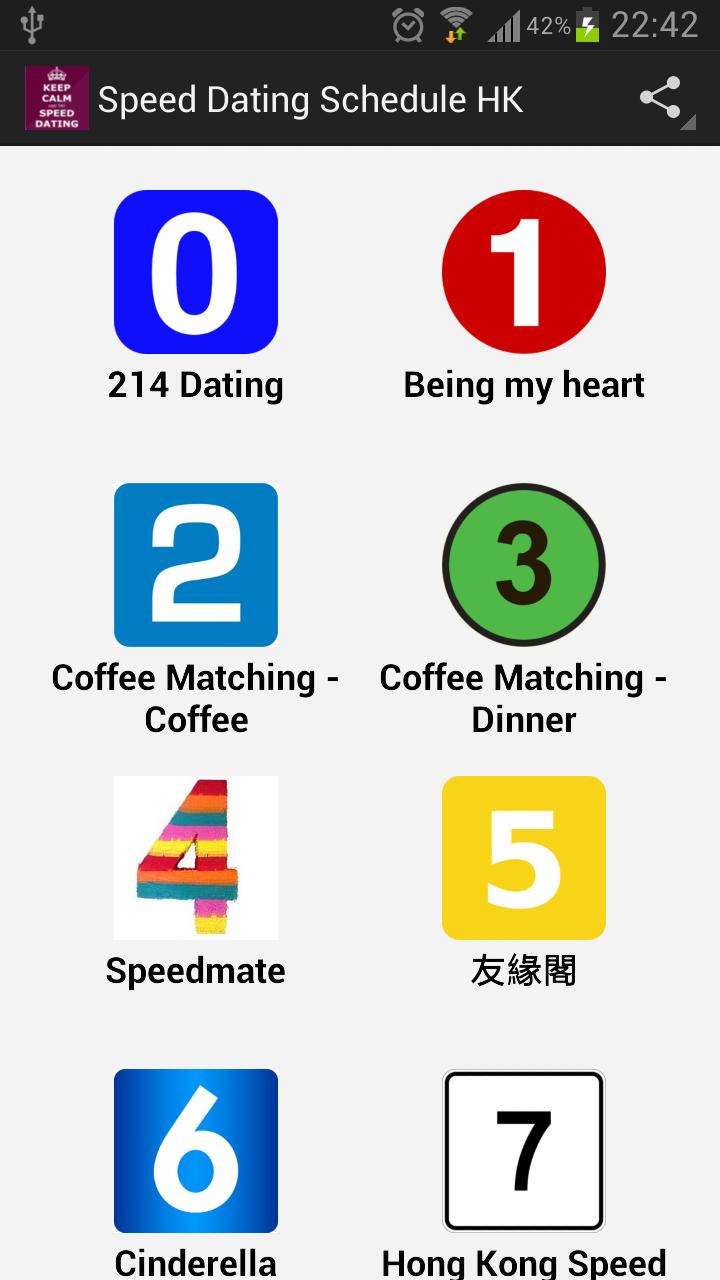Tap the yellow number 5 icon for 友緣閣
The image size is (720, 1280).
pos(523,857)
